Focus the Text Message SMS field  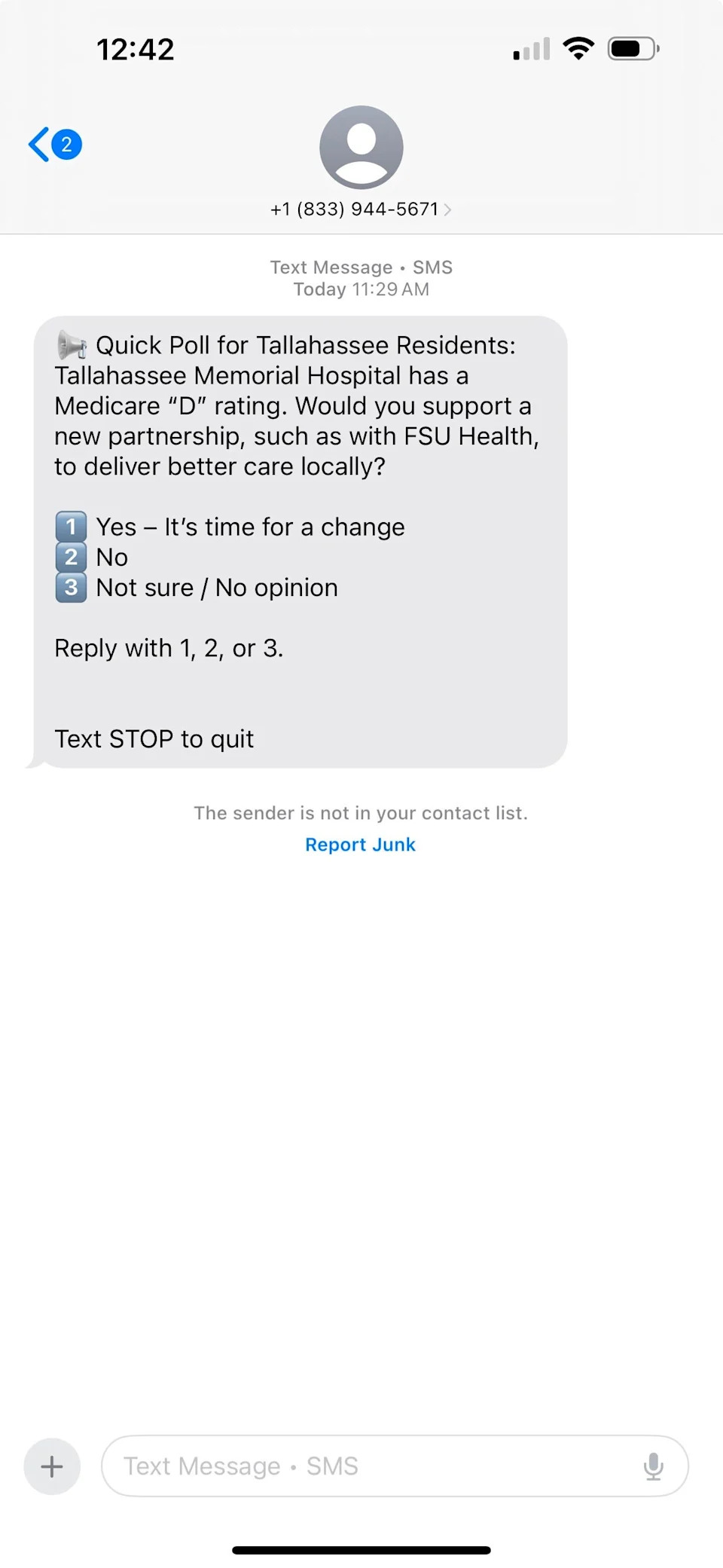point(369,1466)
